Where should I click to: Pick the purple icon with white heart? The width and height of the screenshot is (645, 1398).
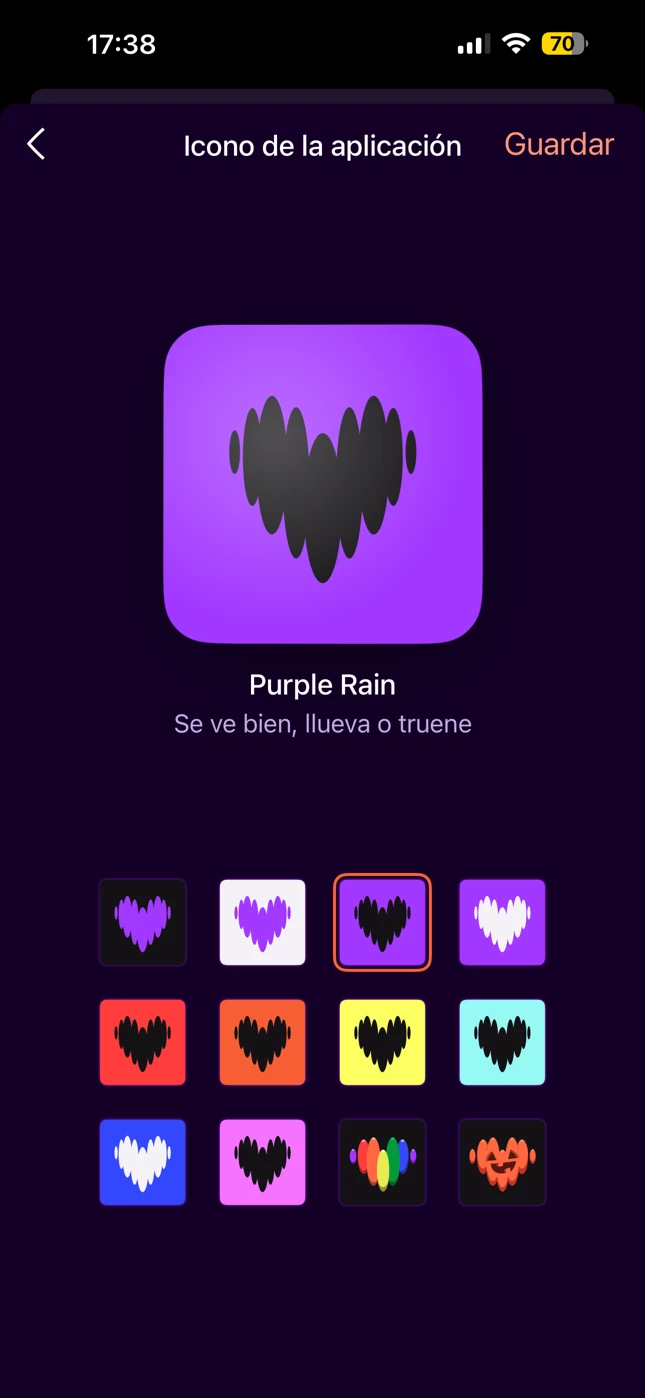point(502,922)
